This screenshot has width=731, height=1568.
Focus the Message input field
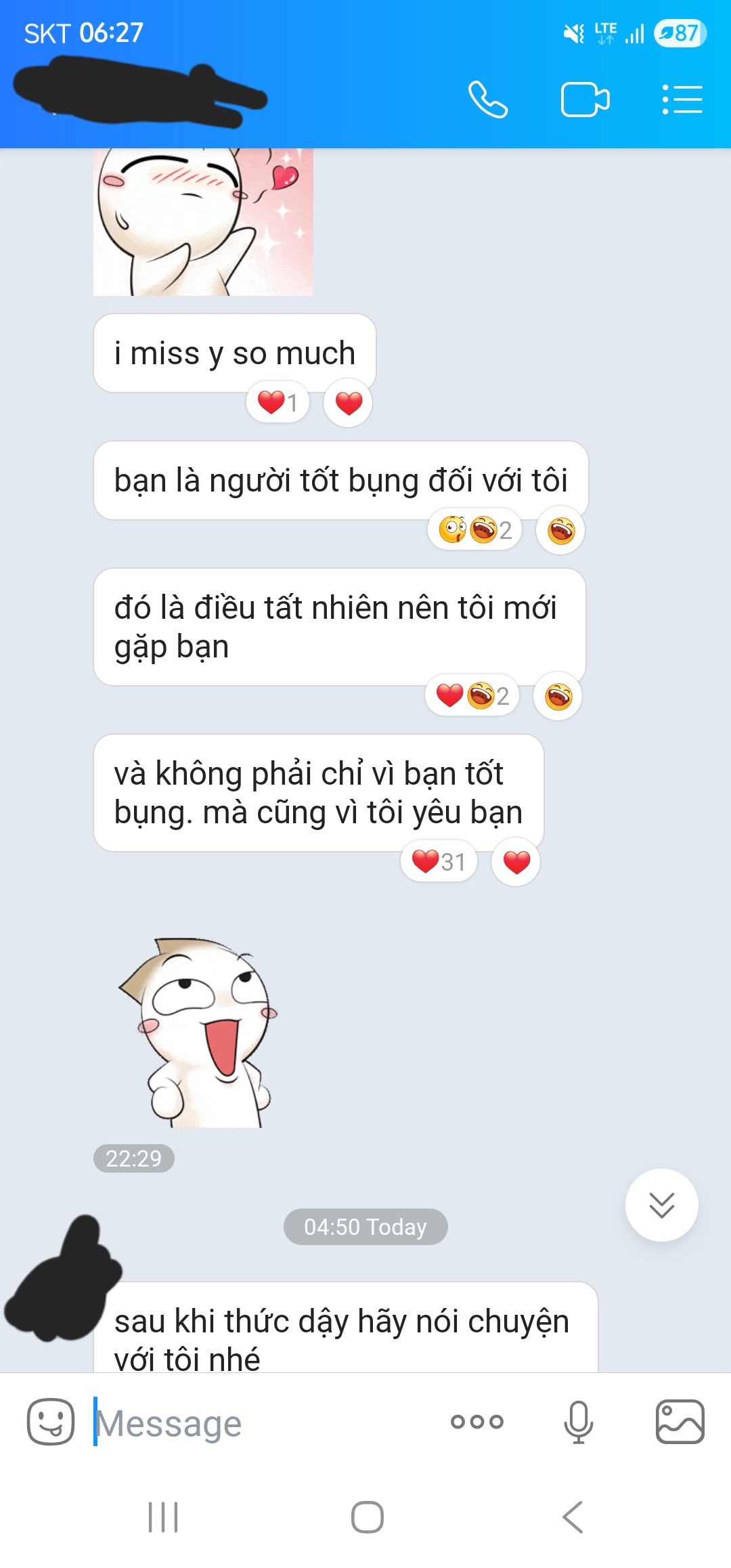click(264, 1423)
